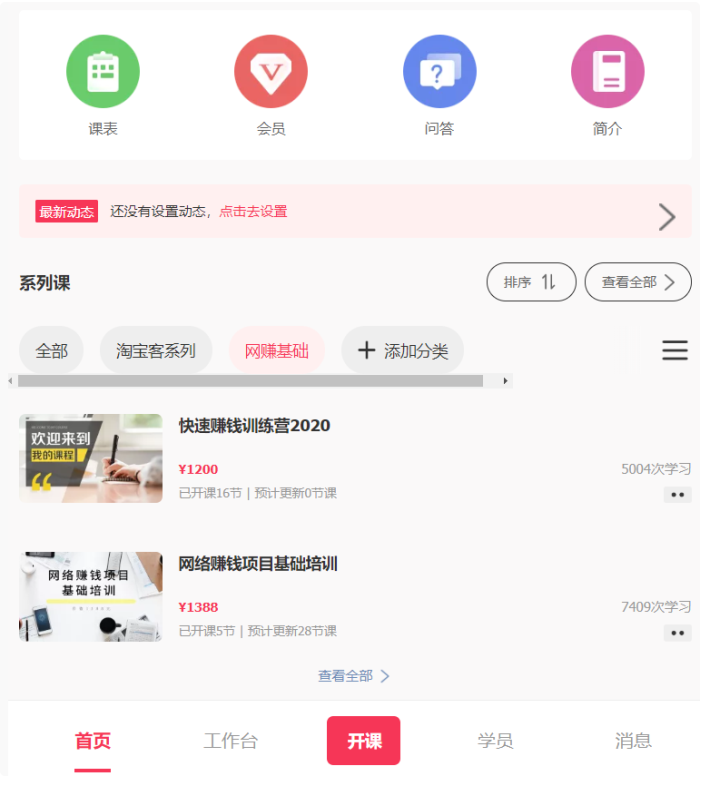The height and width of the screenshot is (794, 703).
Task: Select the 淘宝客系列 category chip
Action: point(156,351)
